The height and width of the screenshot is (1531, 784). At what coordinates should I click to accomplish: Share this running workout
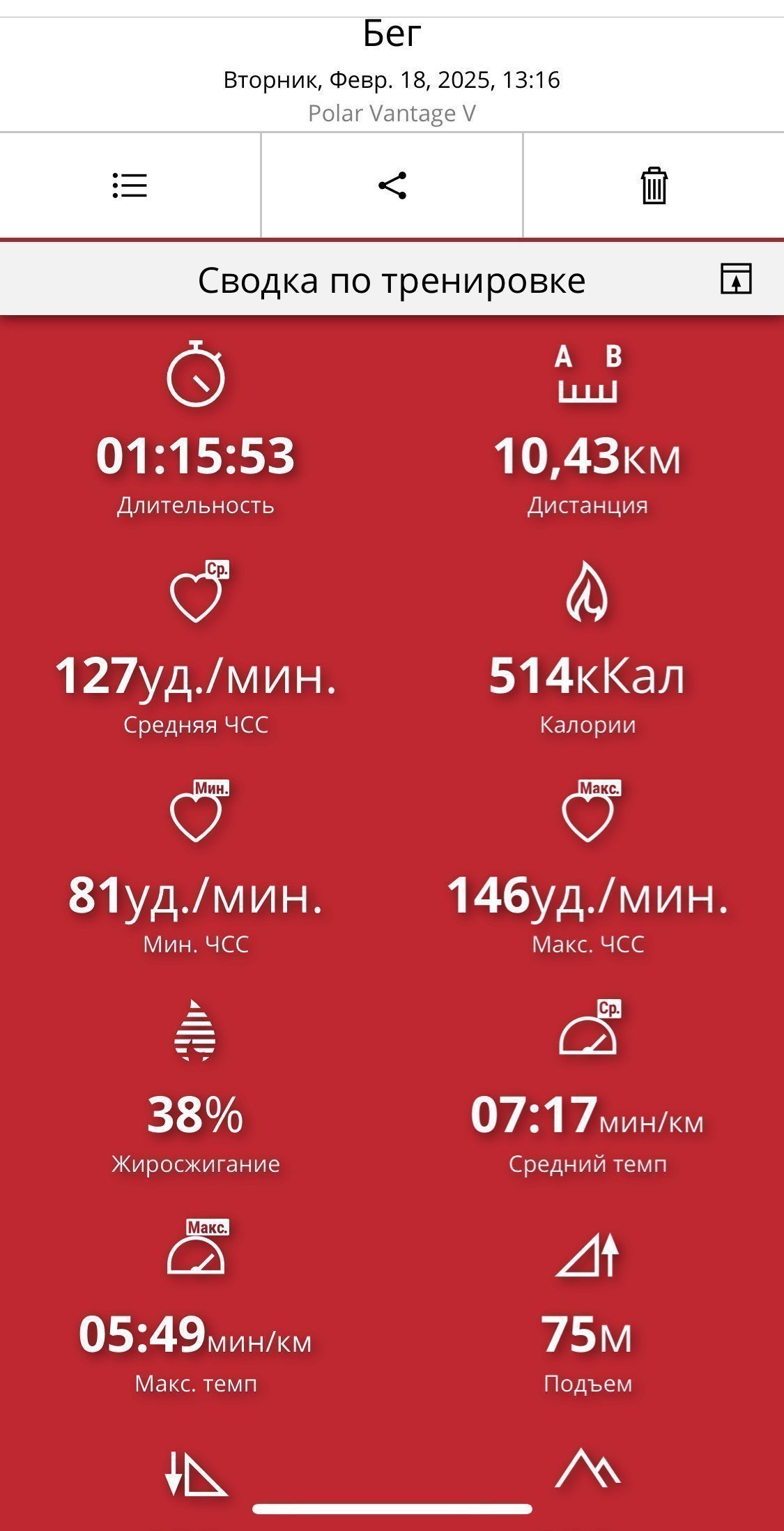click(x=392, y=185)
